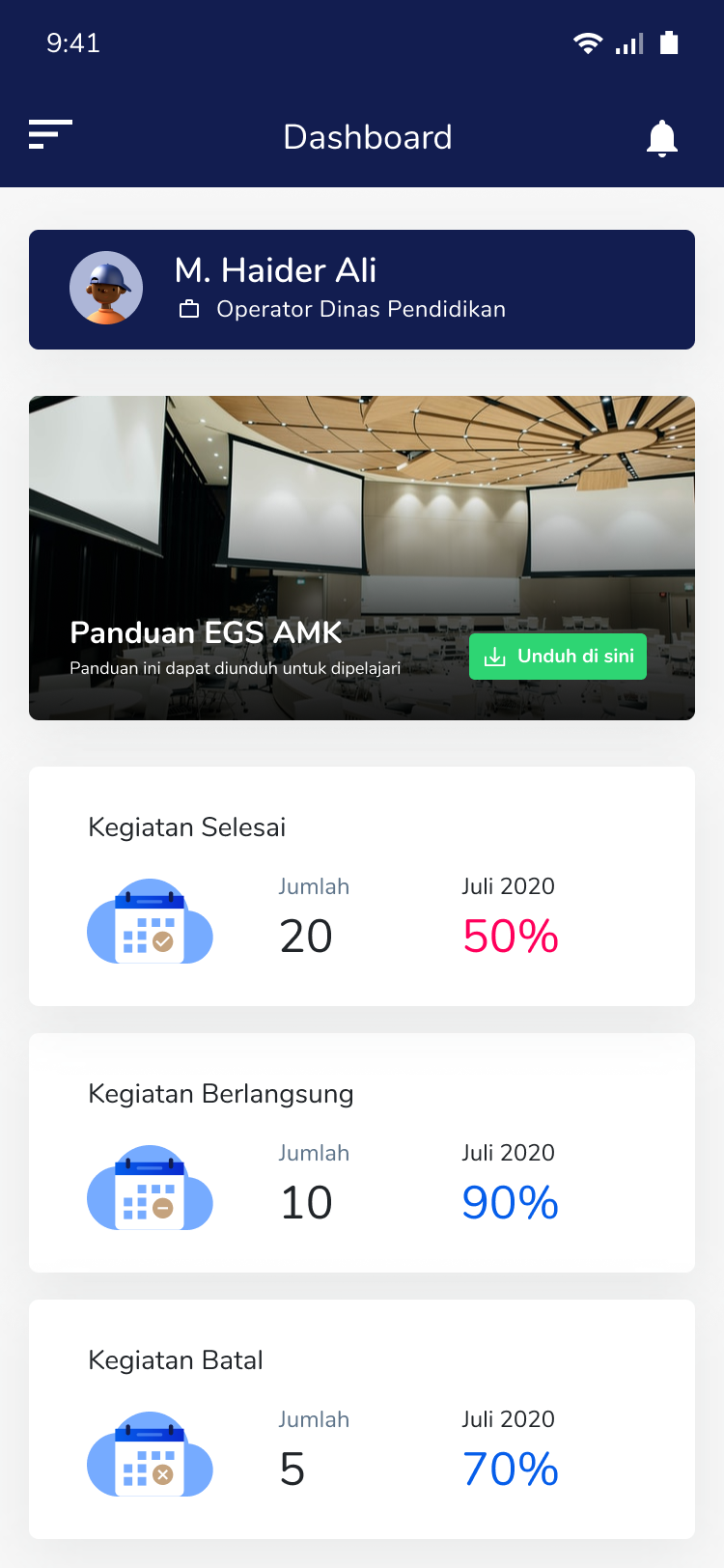Open the Panduan EGS AMK guide link
The image size is (724, 1568).
click(206, 632)
